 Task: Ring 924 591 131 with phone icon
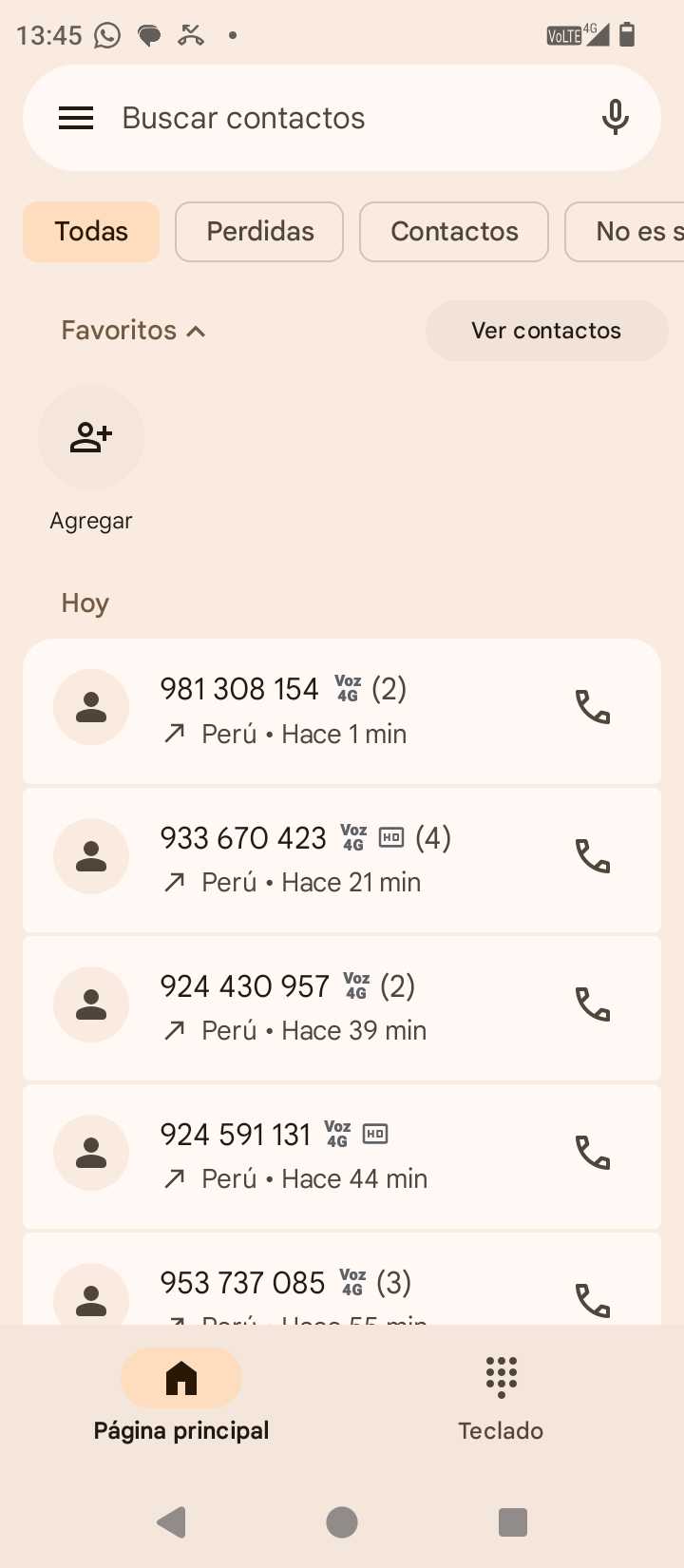593,1153
